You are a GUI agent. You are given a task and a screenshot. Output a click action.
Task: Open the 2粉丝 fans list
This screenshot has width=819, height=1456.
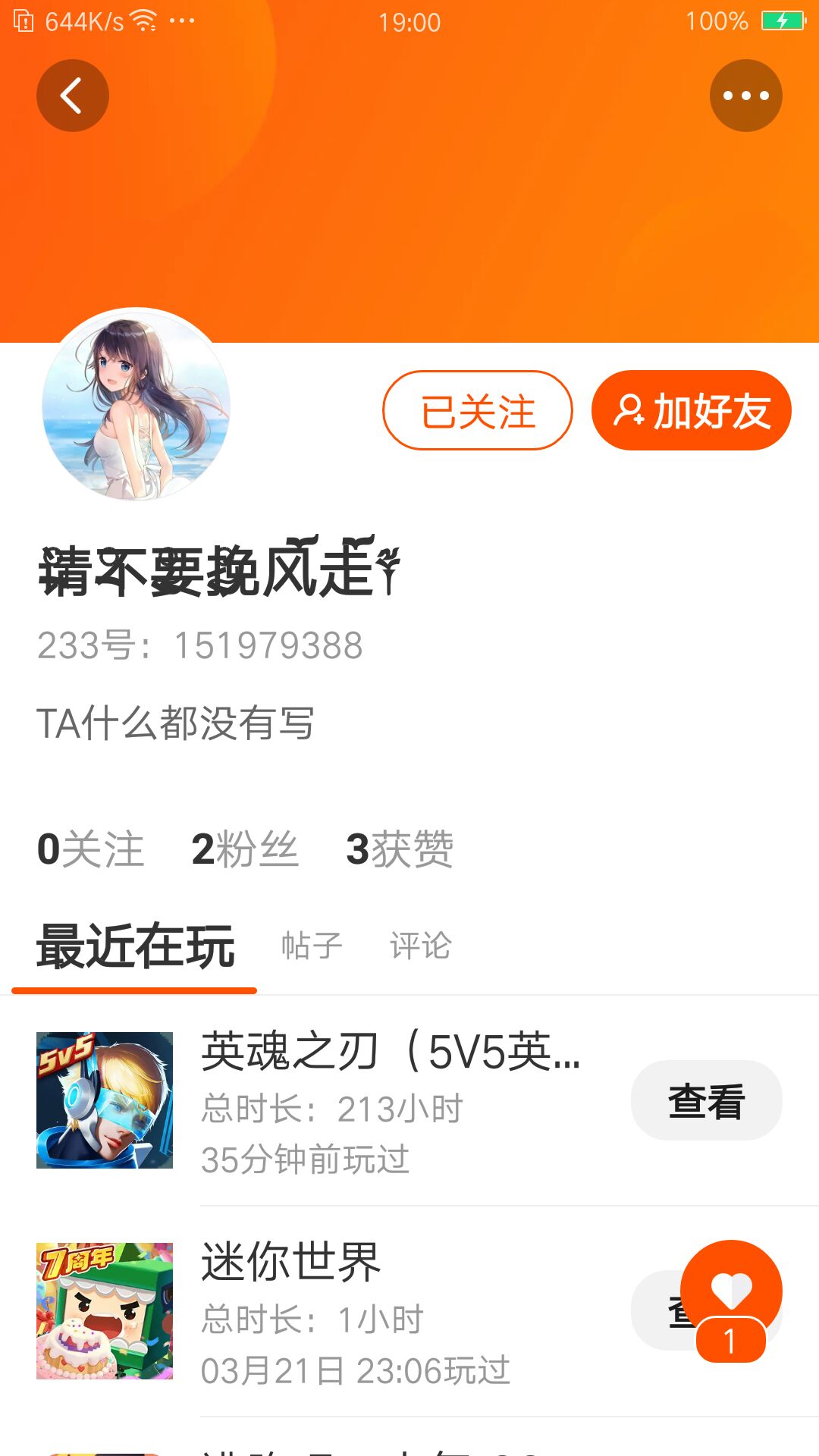[x=245, y=849]
